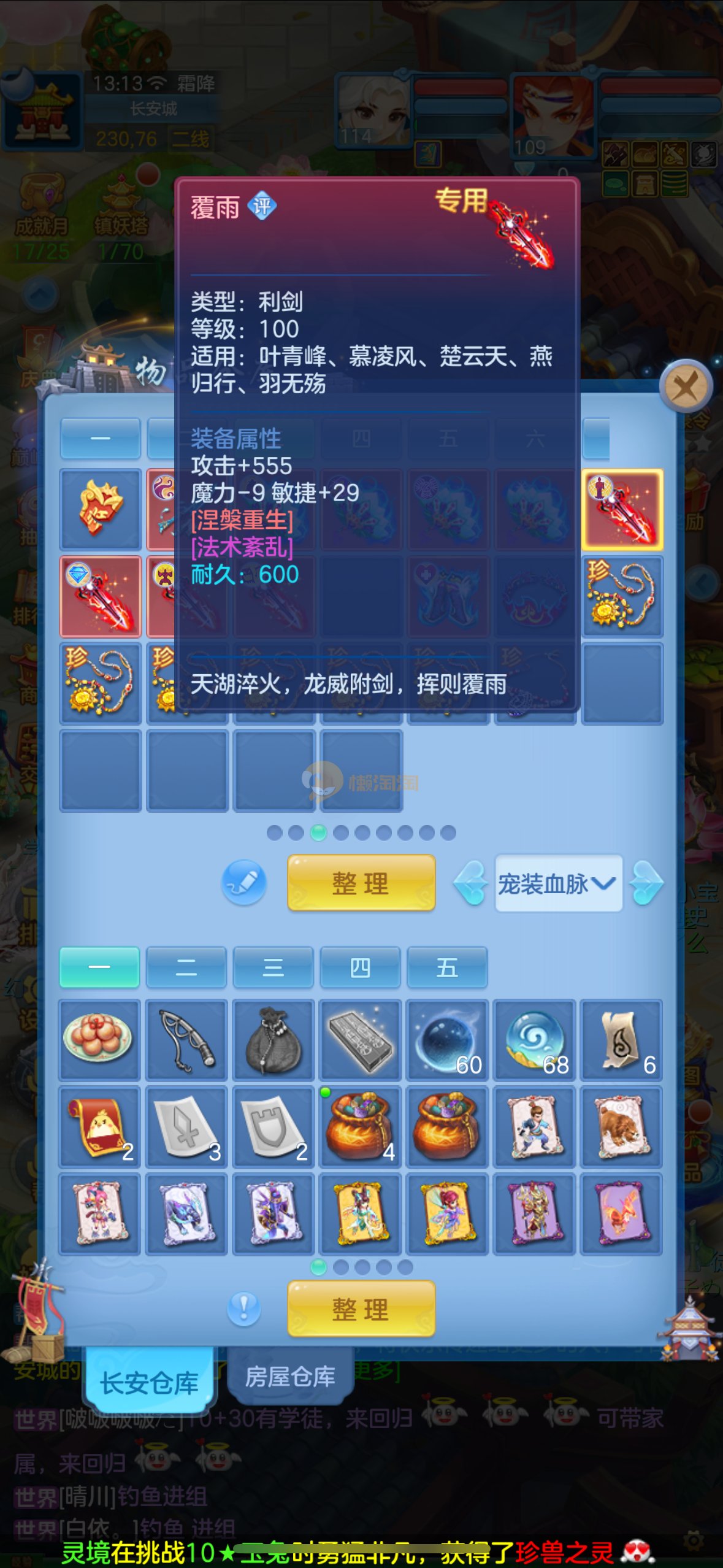Switch to backpack page 五
The height and width of the screenshot is (1568, 723).
point(447,967)
